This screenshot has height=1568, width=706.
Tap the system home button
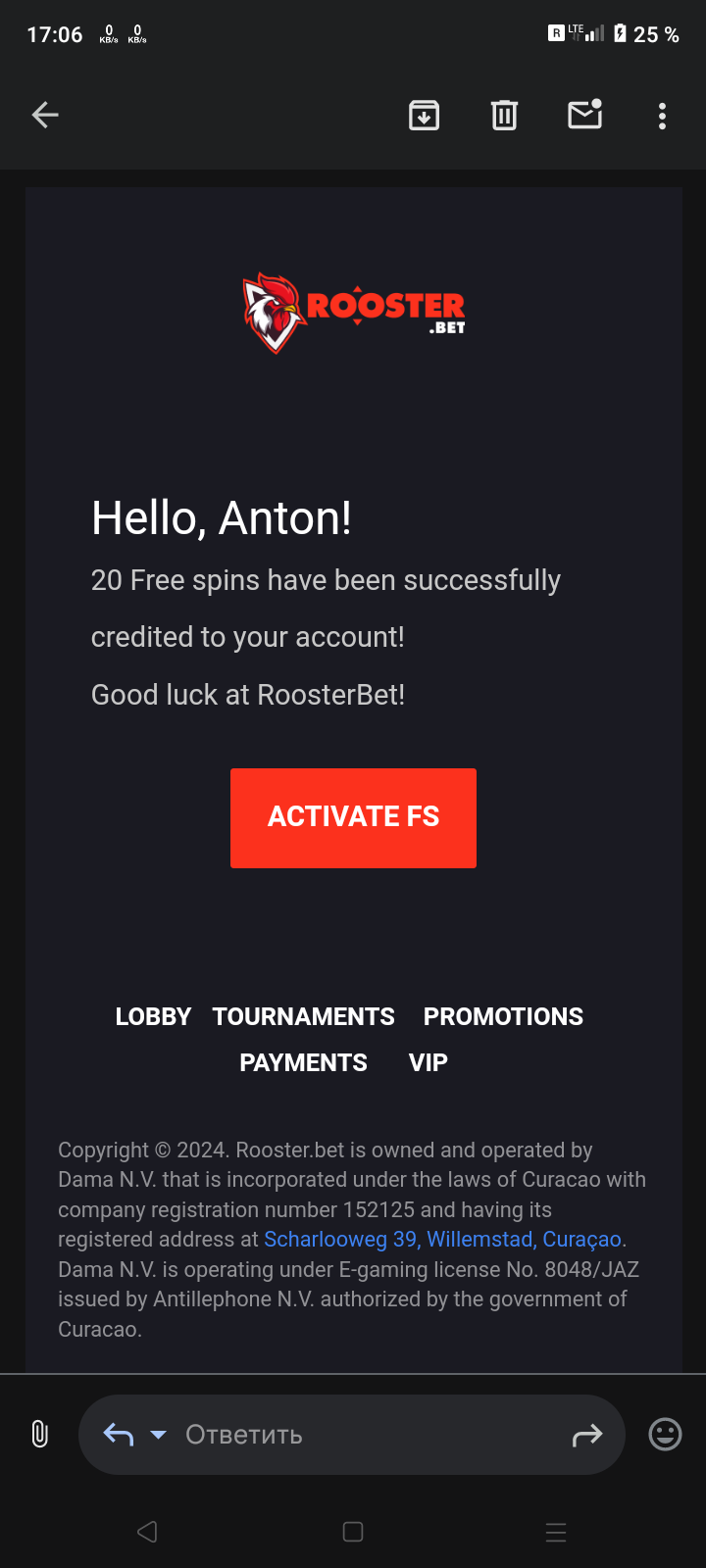coord(353,1532)
